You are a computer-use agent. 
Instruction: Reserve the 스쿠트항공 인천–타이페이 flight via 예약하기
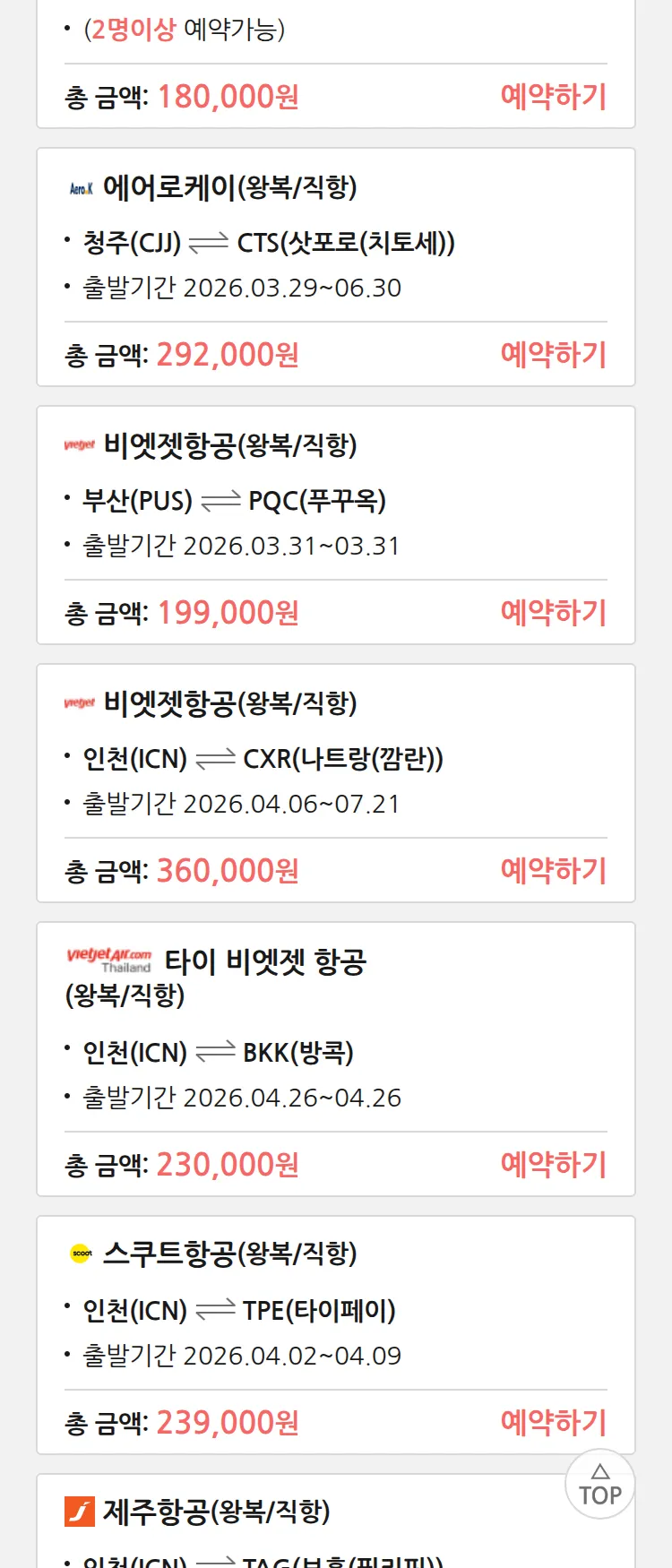click(553, 1423)
